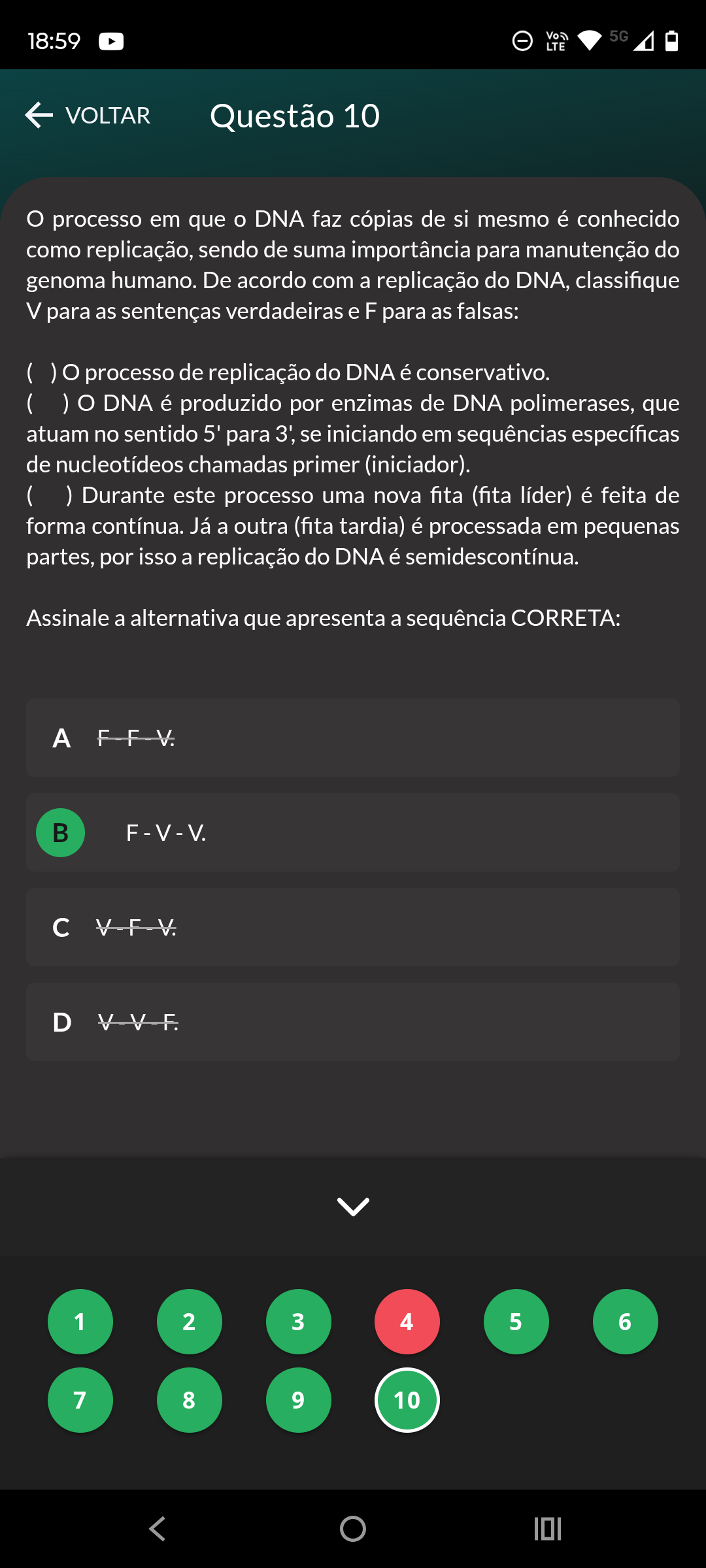Tap the system back navigation button

coord(158,1529)
